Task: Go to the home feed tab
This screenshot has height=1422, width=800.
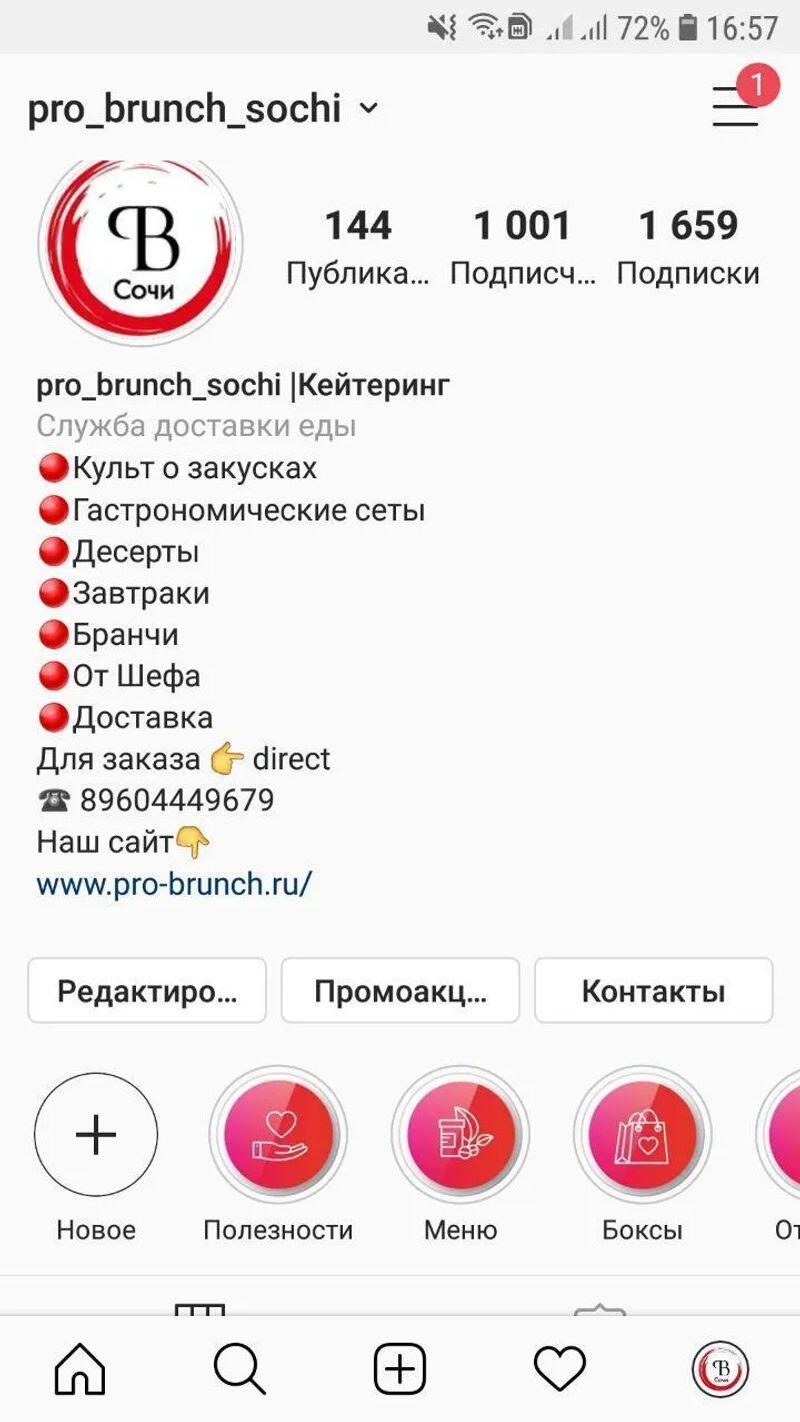Action: coord(80,1369)
